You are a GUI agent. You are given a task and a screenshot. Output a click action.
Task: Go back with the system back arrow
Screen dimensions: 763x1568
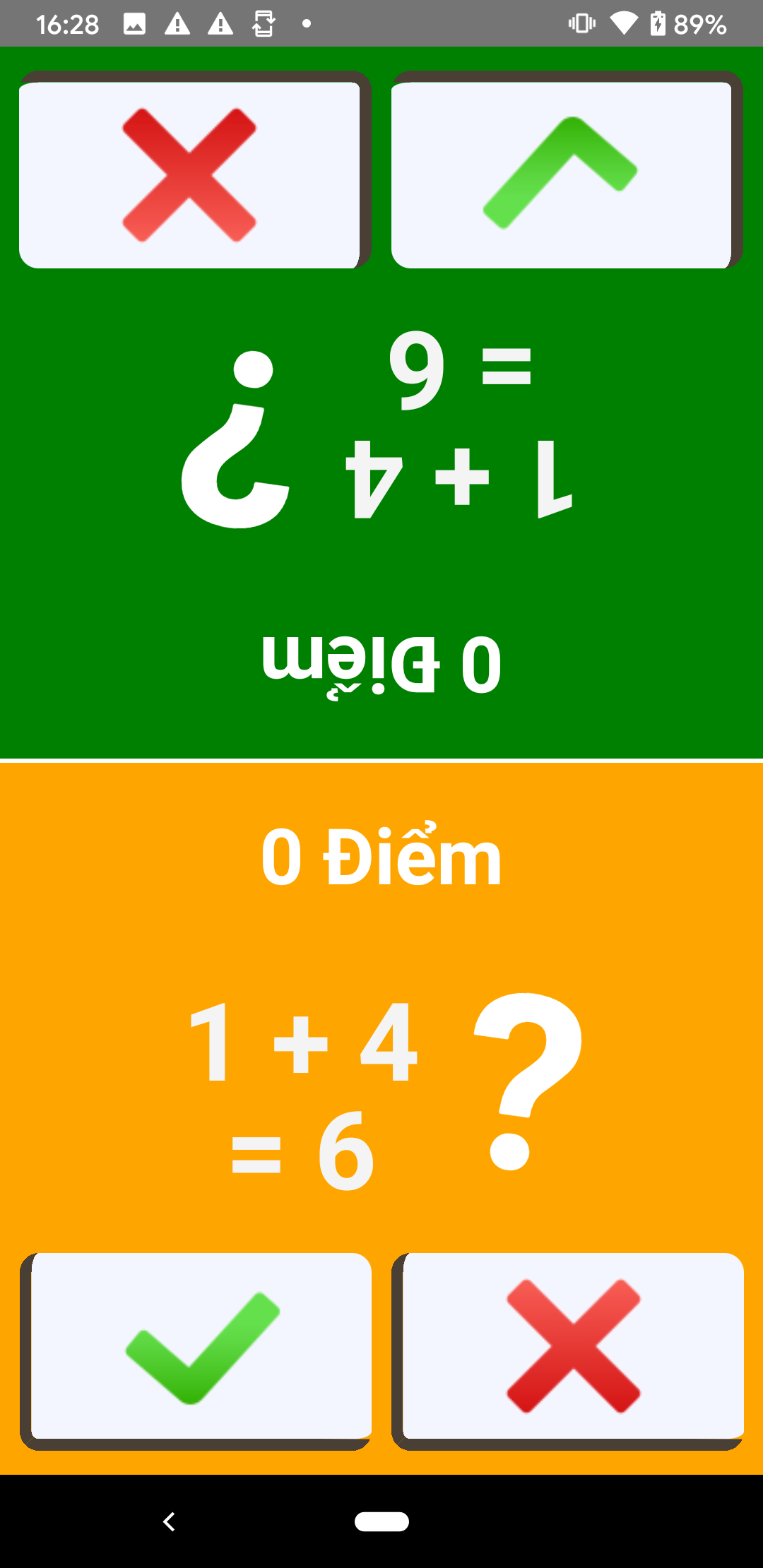coord(169,1521)
